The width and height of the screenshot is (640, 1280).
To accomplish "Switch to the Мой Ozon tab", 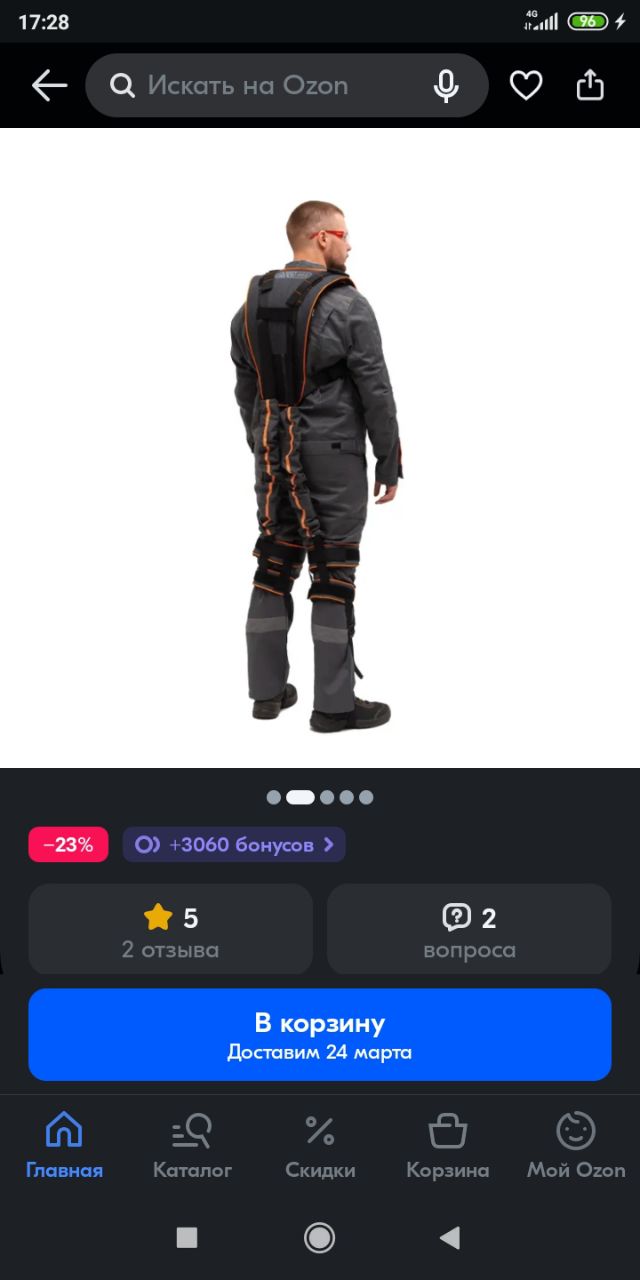I will 576,1146.
